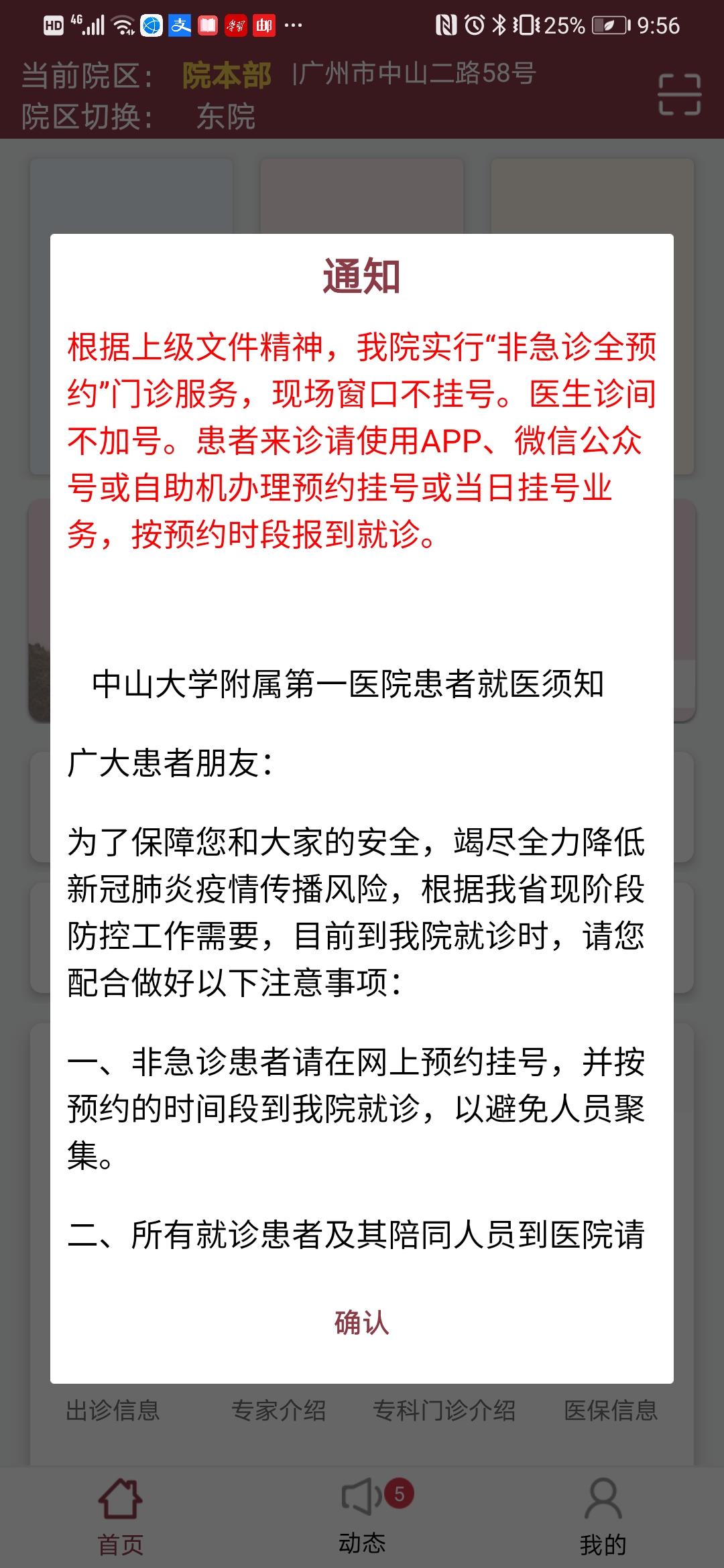Open the scan icon in header

[679, 94]
